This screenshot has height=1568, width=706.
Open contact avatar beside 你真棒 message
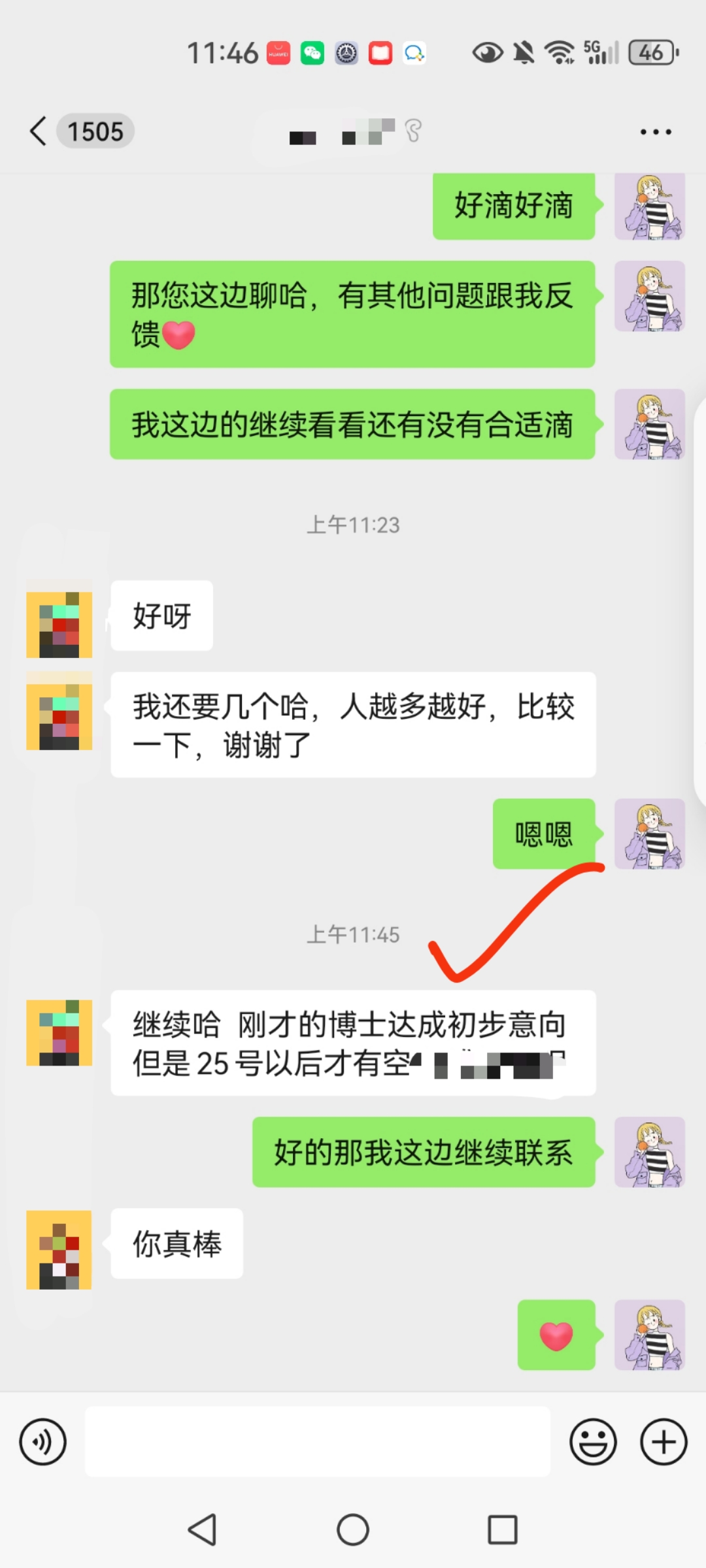click(x=59, y=1249)
